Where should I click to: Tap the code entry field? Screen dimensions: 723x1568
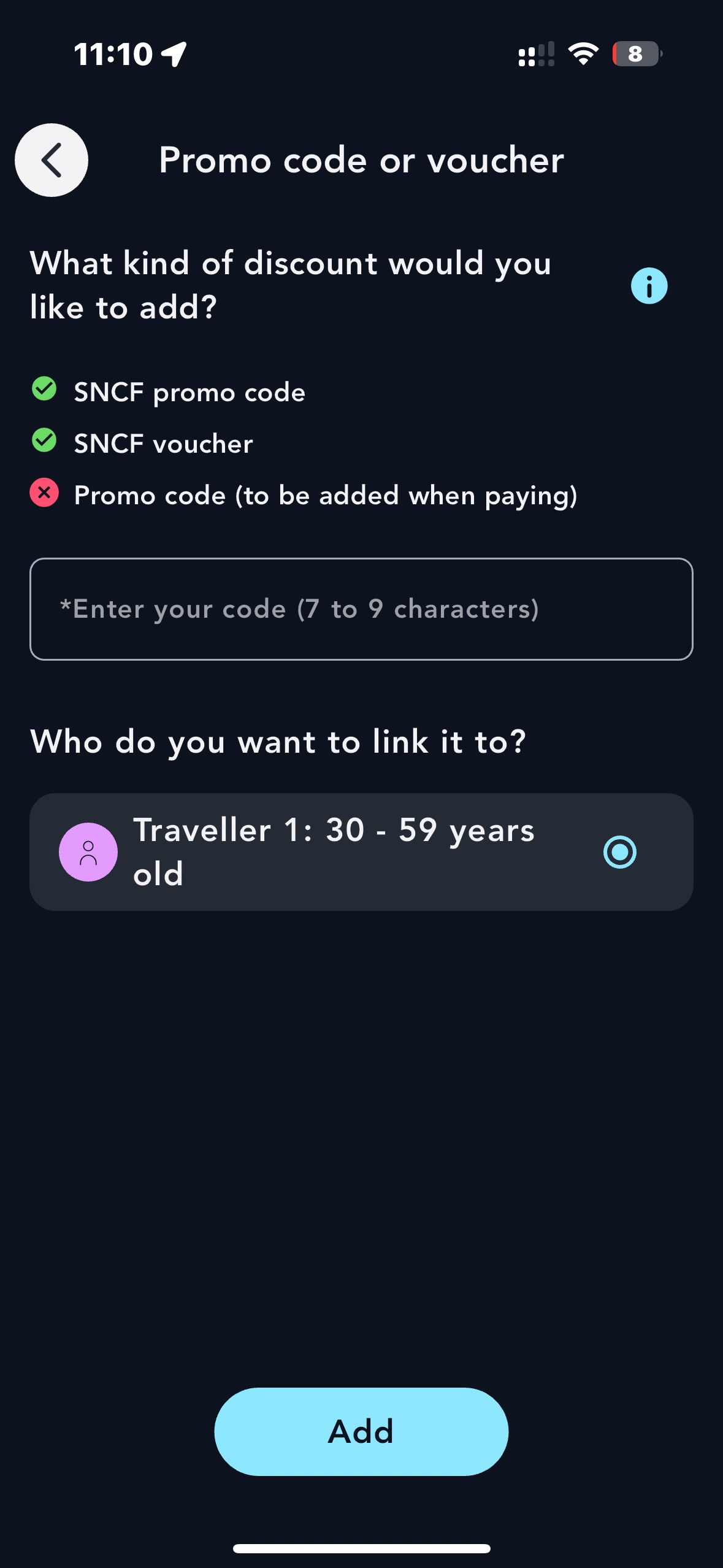[x=361, y=609]
